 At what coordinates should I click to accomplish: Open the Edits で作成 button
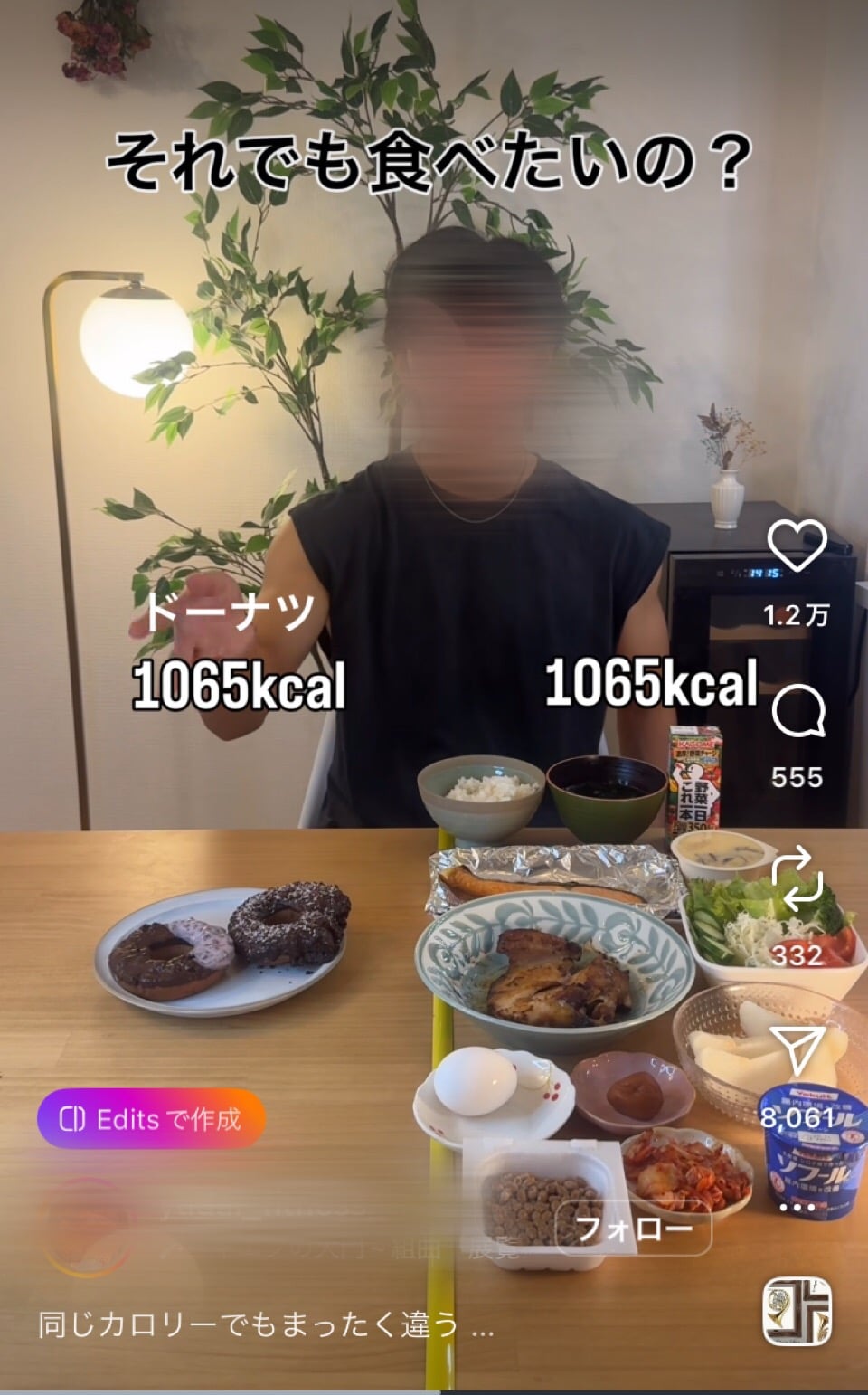tap(151, 1119)
